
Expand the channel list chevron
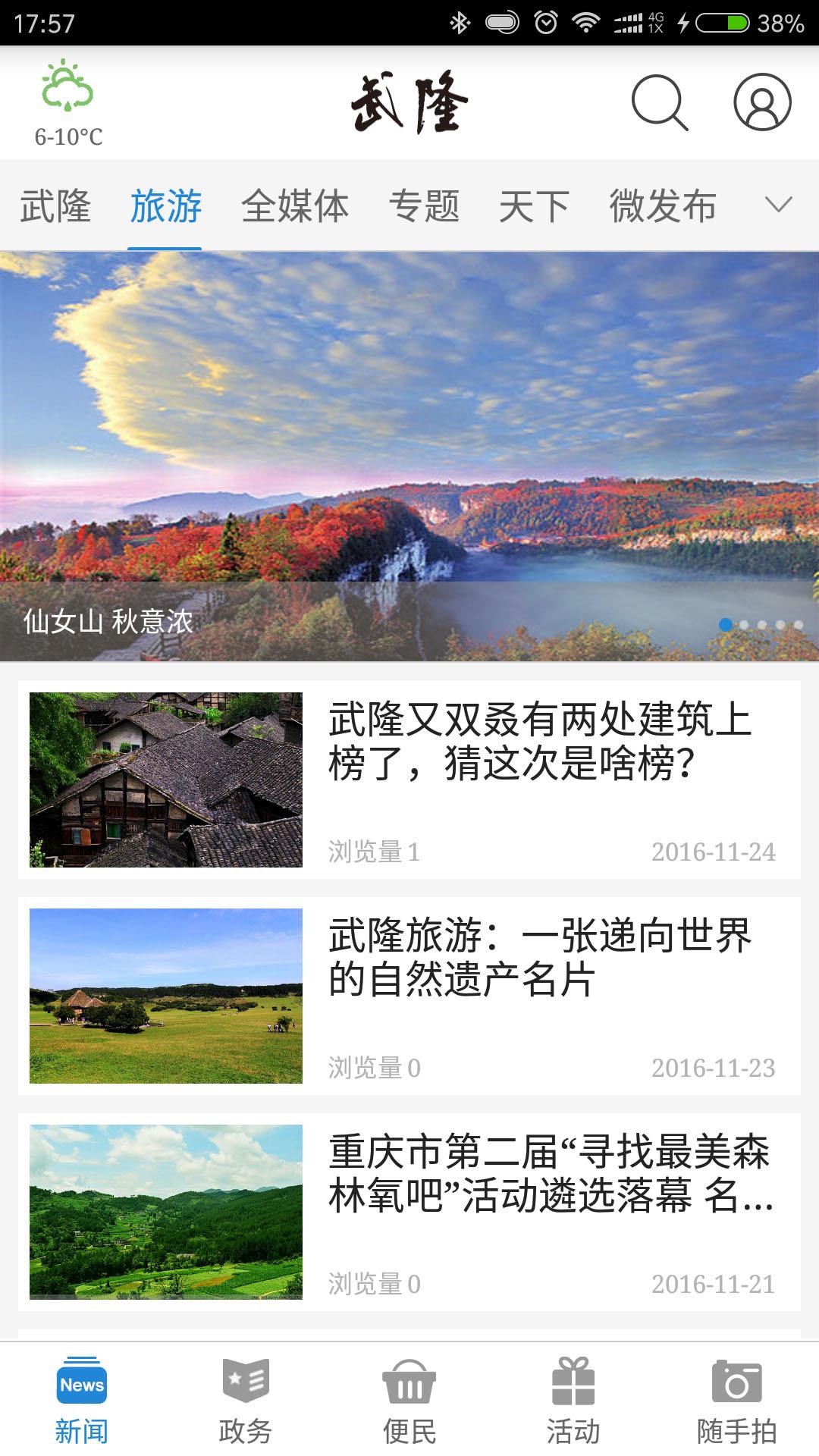[x=777, y=206]
